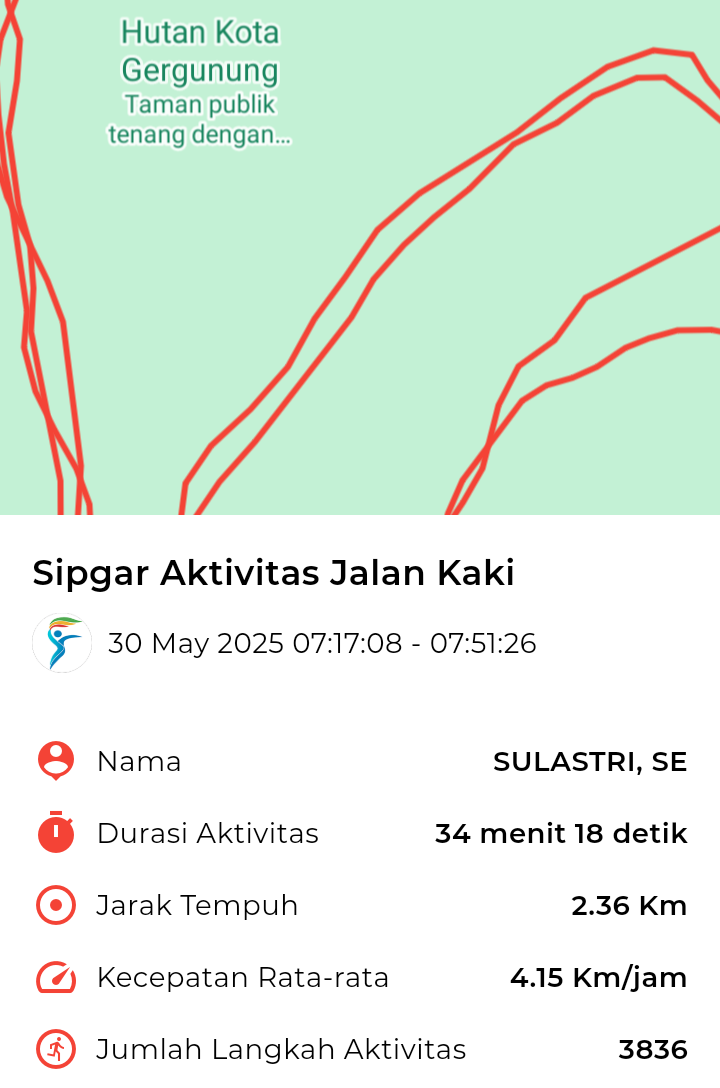Select the activity title Sipgar Aktivitas Jalan Kaki

pos(272,573)
